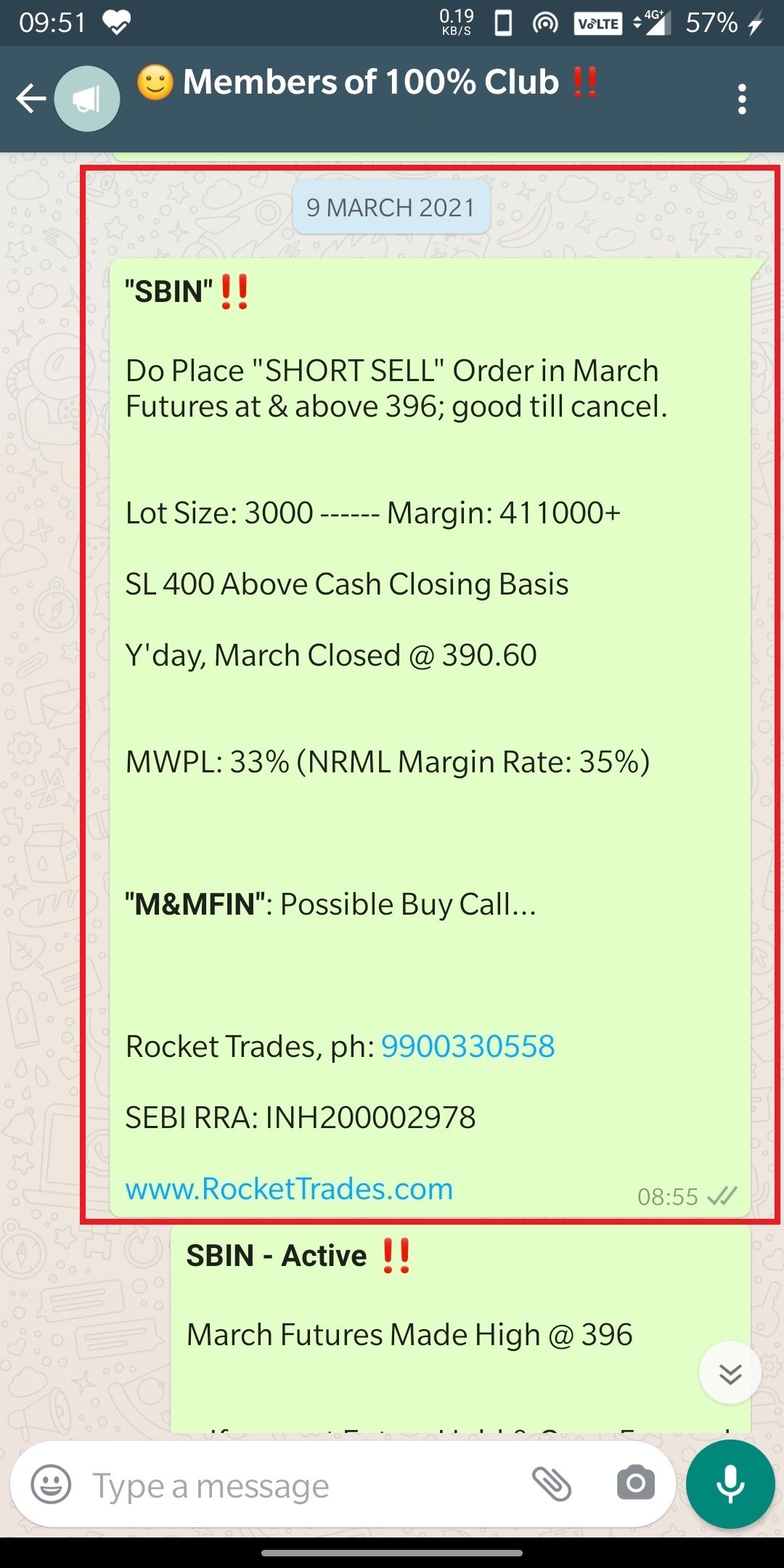View the group's megaphone profile picture
Screen dimensions: 784x1568
(87, 99)
